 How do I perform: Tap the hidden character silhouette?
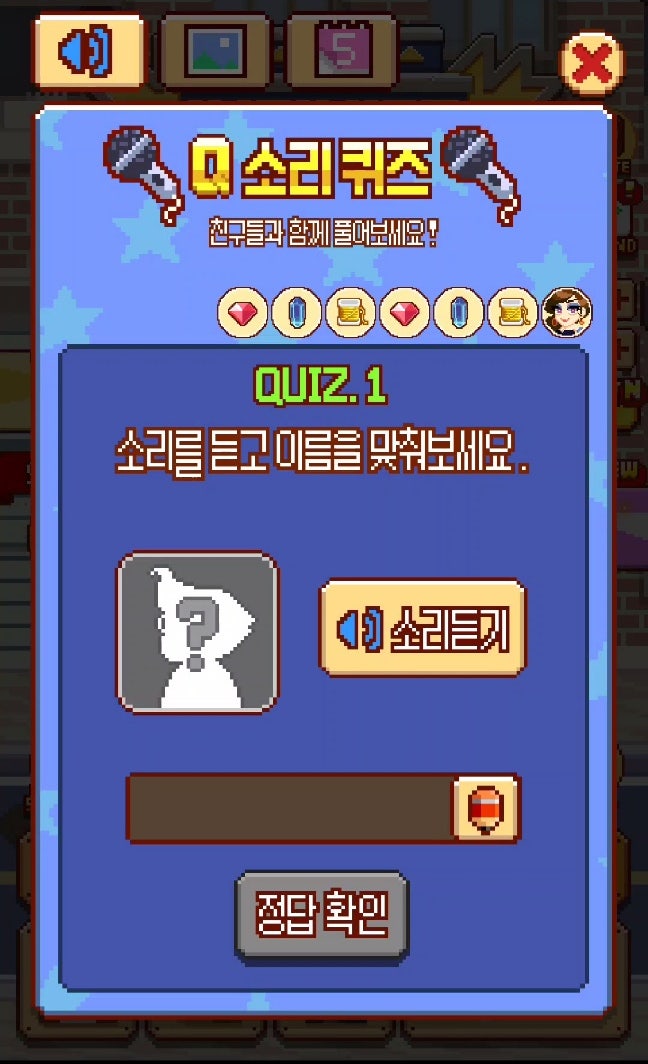click(198, 632)
